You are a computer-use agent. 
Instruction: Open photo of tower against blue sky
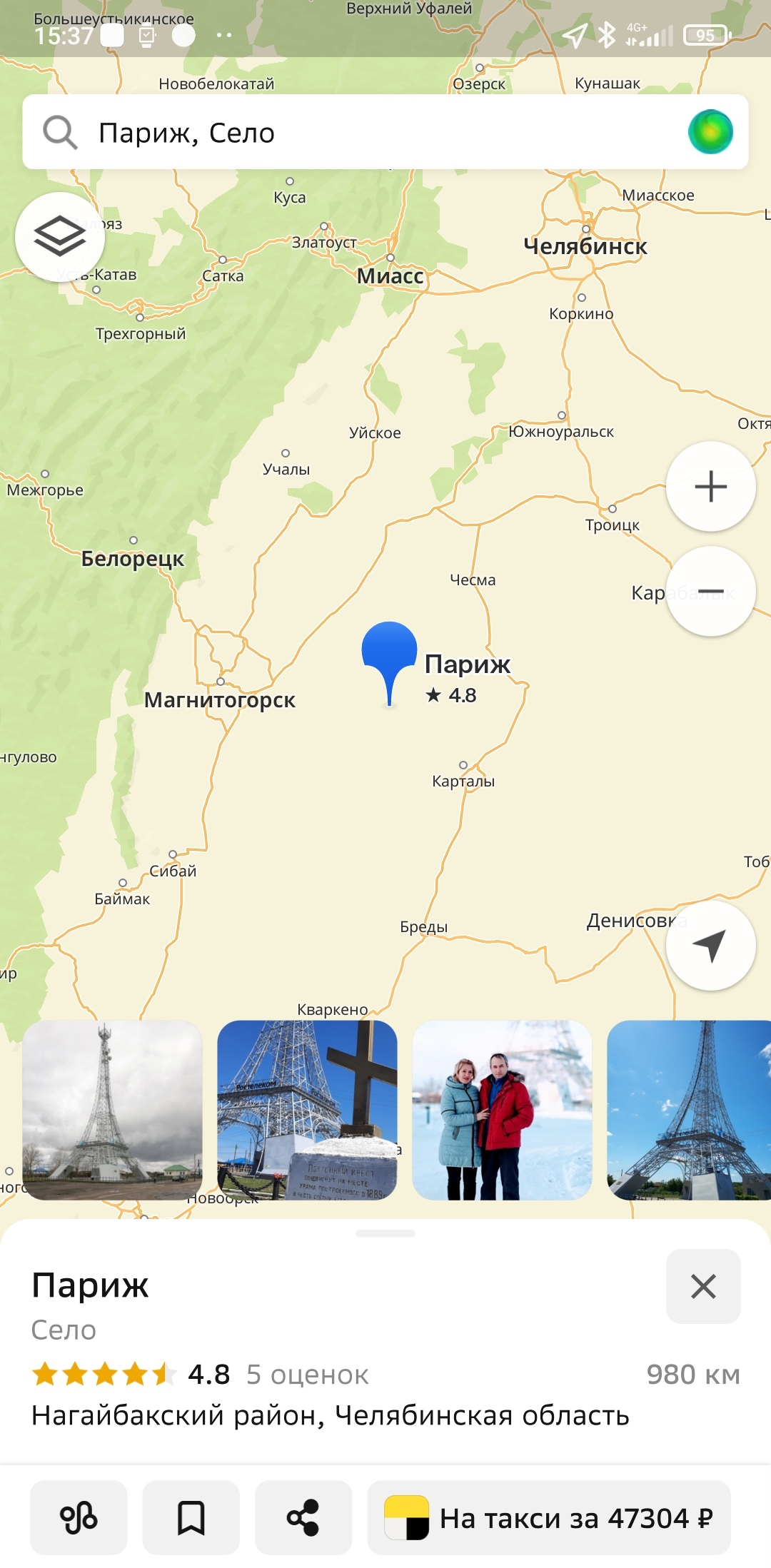click(688, 1110)
